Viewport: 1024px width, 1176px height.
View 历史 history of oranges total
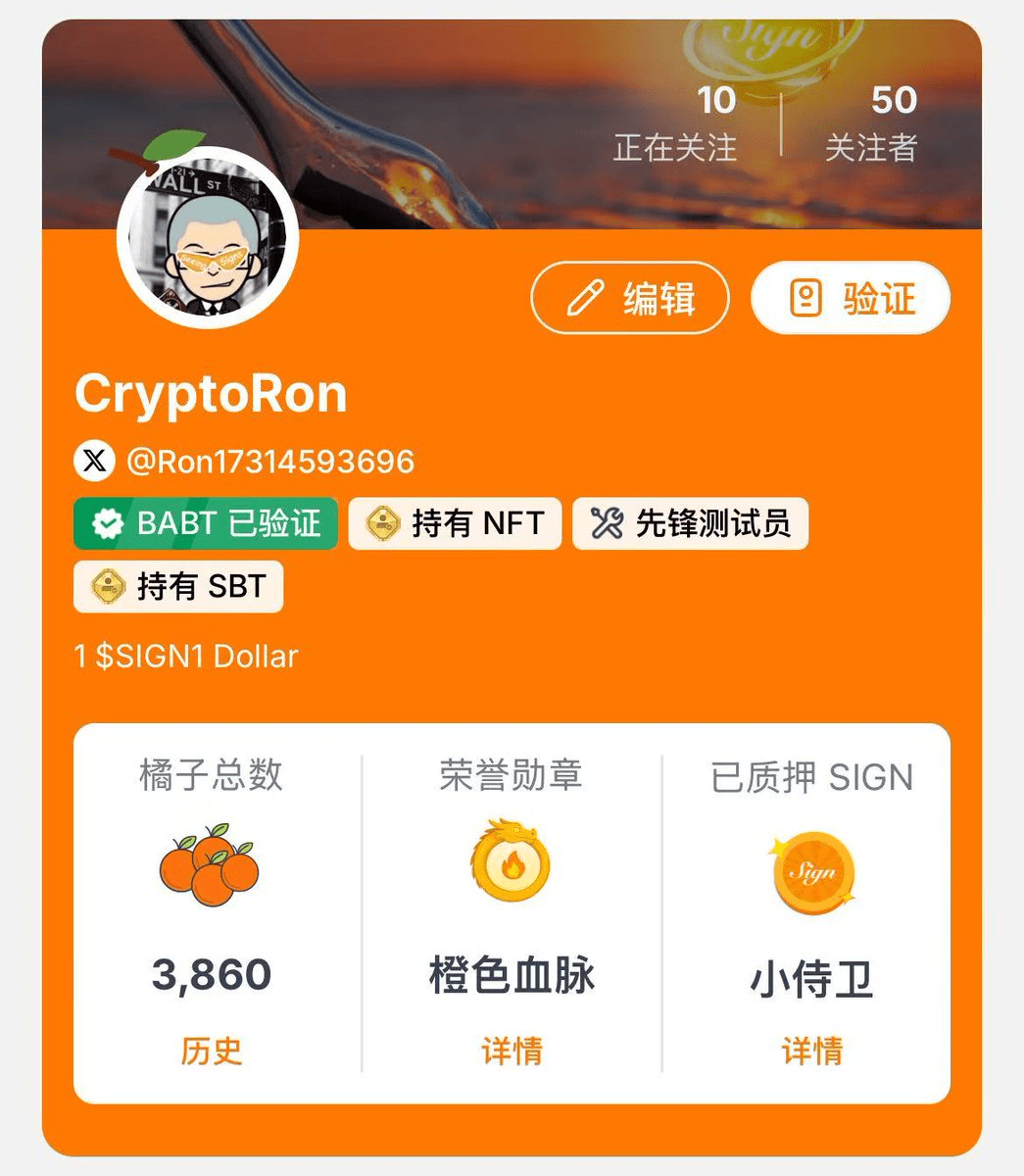tap(211, 1051)
